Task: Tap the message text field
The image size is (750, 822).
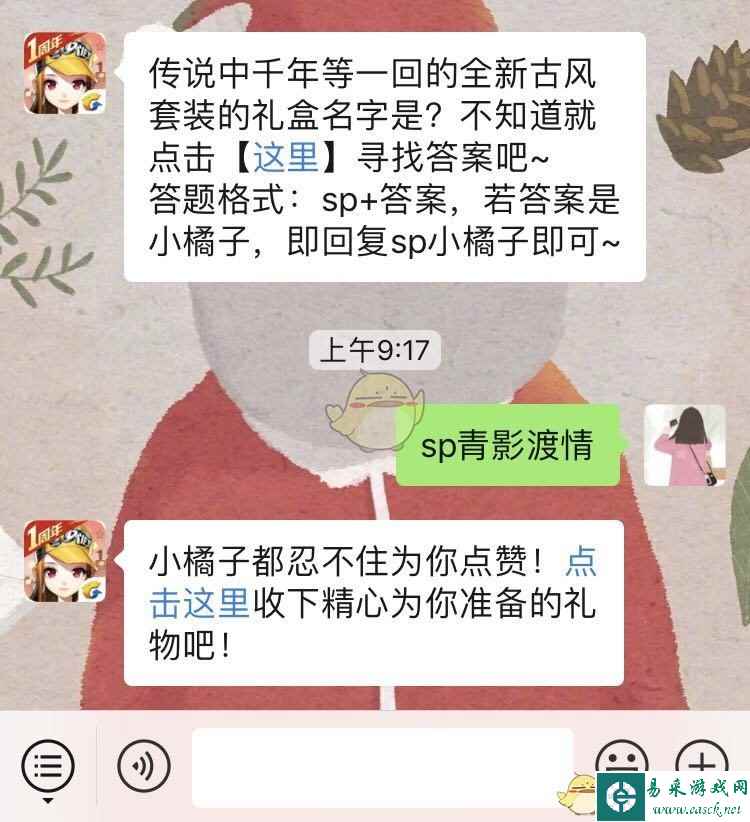Action: [382, 767]
